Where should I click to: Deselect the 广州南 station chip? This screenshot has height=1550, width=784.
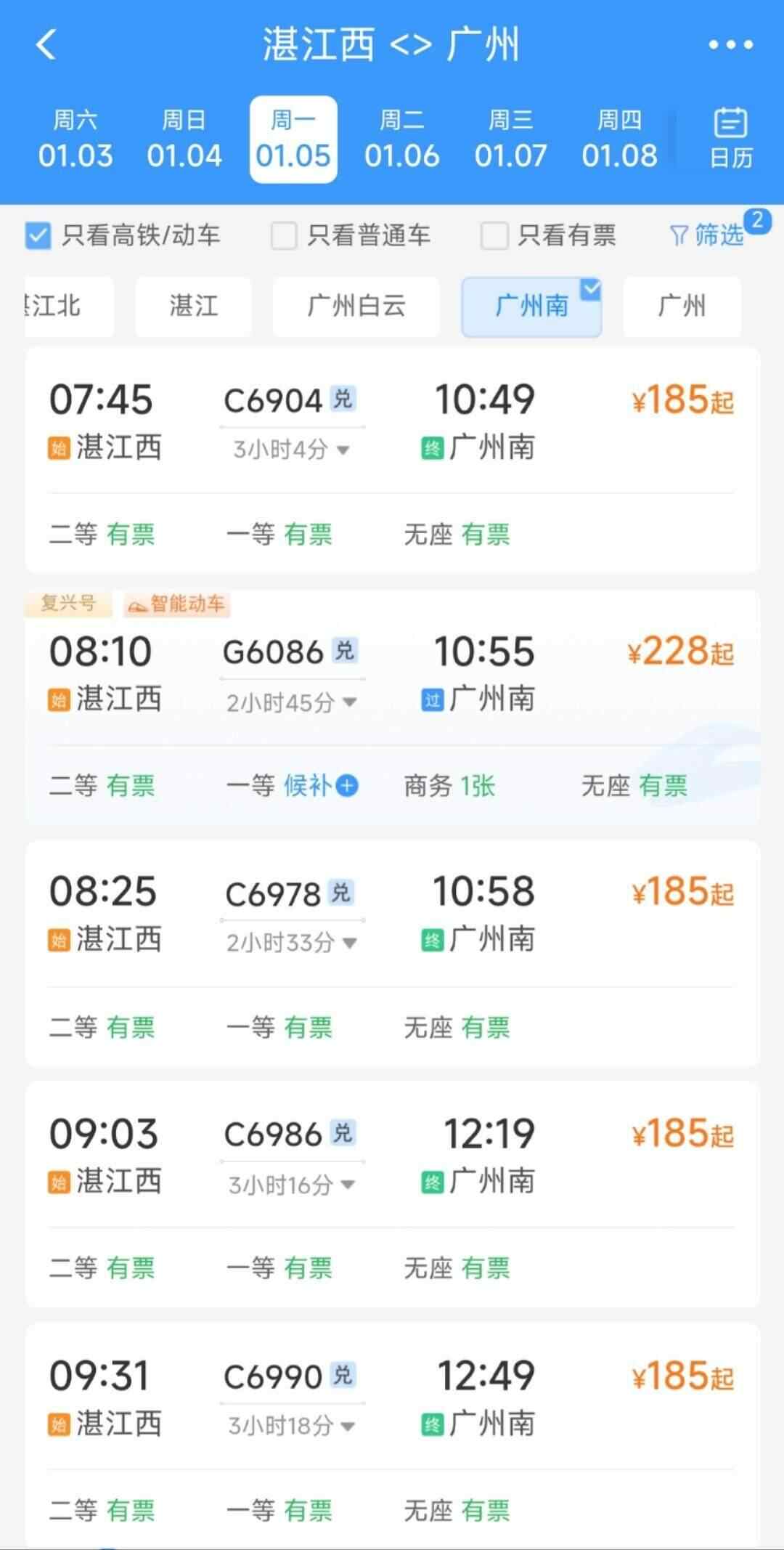(x=531, y=306)
